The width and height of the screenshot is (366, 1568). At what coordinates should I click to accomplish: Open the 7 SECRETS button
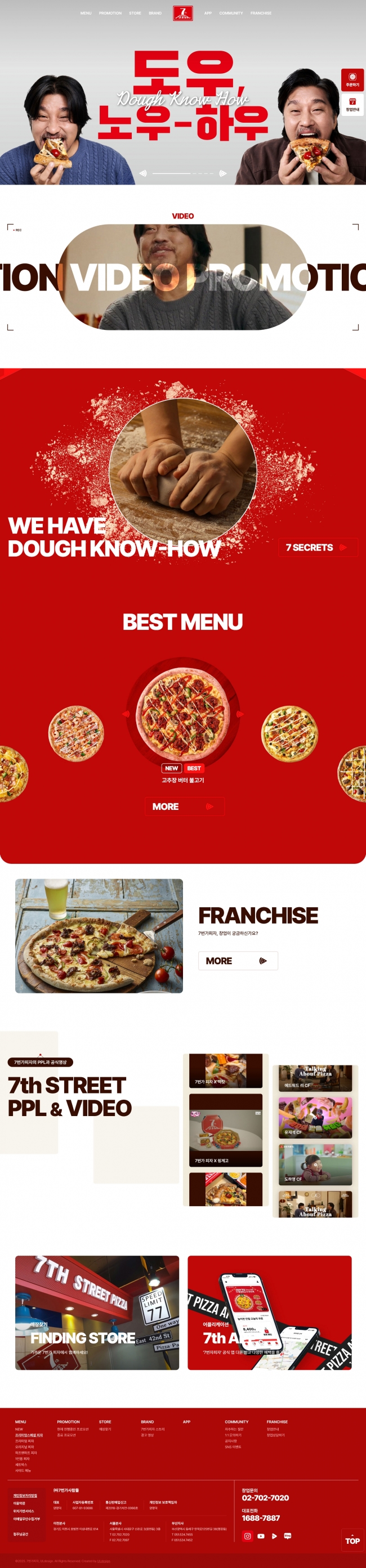[317, 547]
